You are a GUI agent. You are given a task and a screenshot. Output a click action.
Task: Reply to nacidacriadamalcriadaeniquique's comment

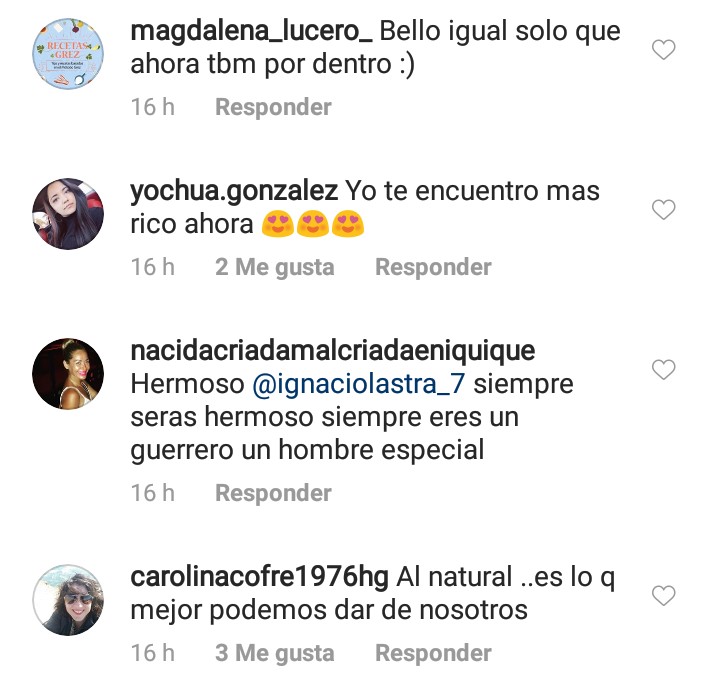273,493
